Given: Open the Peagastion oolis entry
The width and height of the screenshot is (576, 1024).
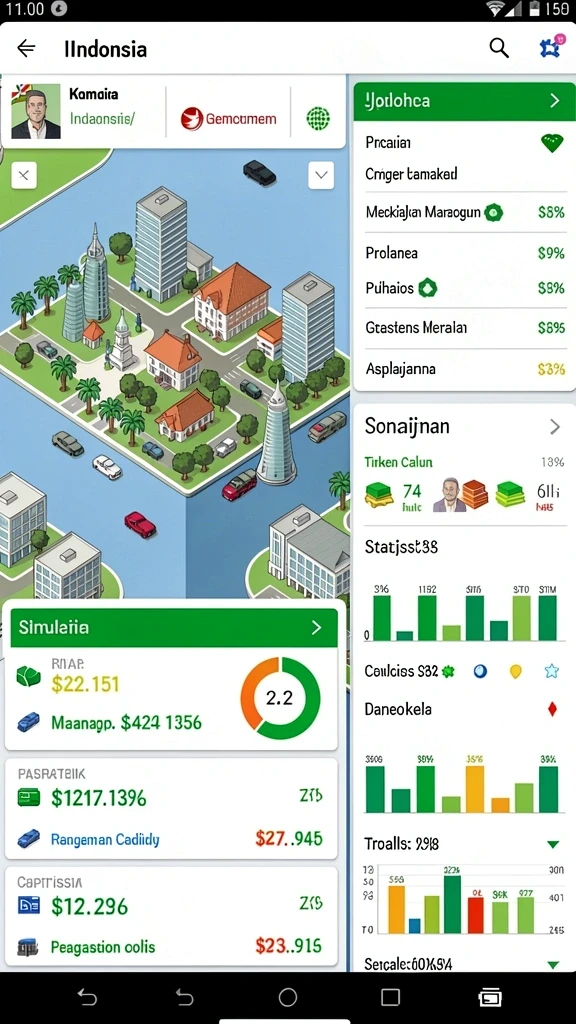Looking at the screenshot, I should (x=174, y=946).
